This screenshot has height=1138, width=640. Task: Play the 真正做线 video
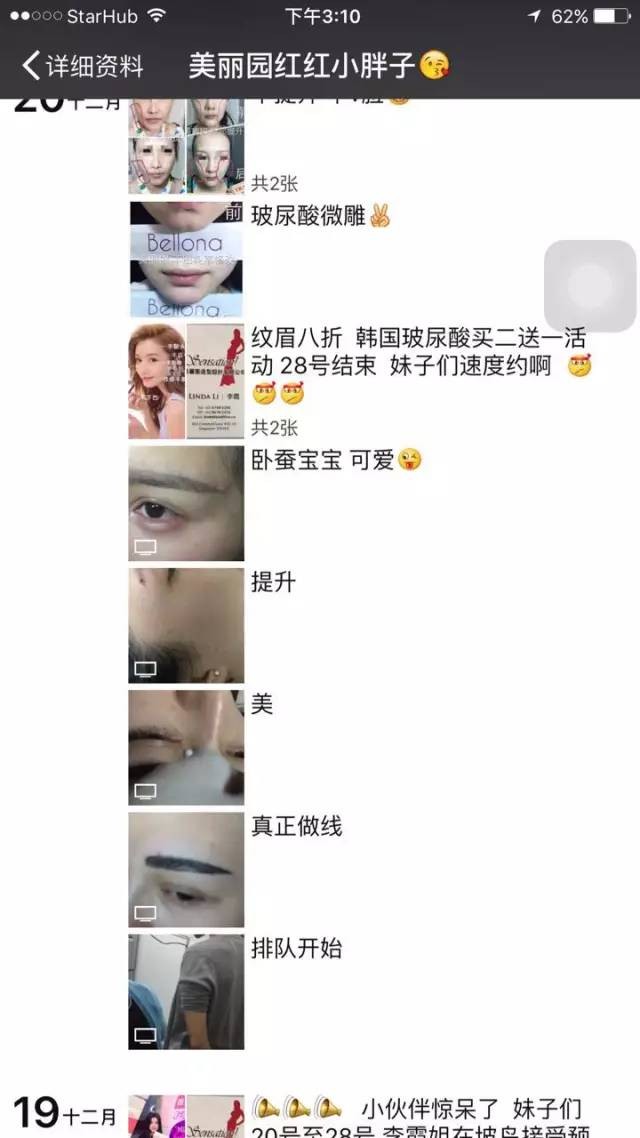pos(186,869)
